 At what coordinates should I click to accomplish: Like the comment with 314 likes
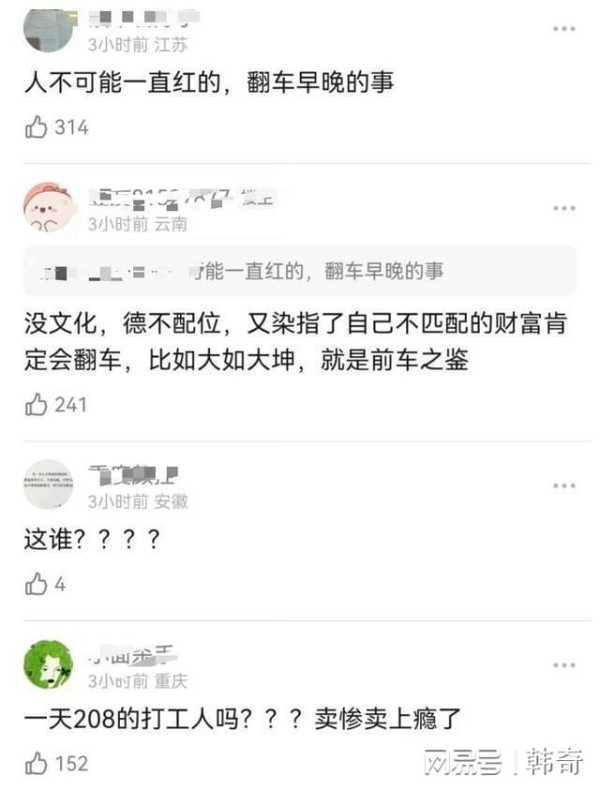point(37,127)
